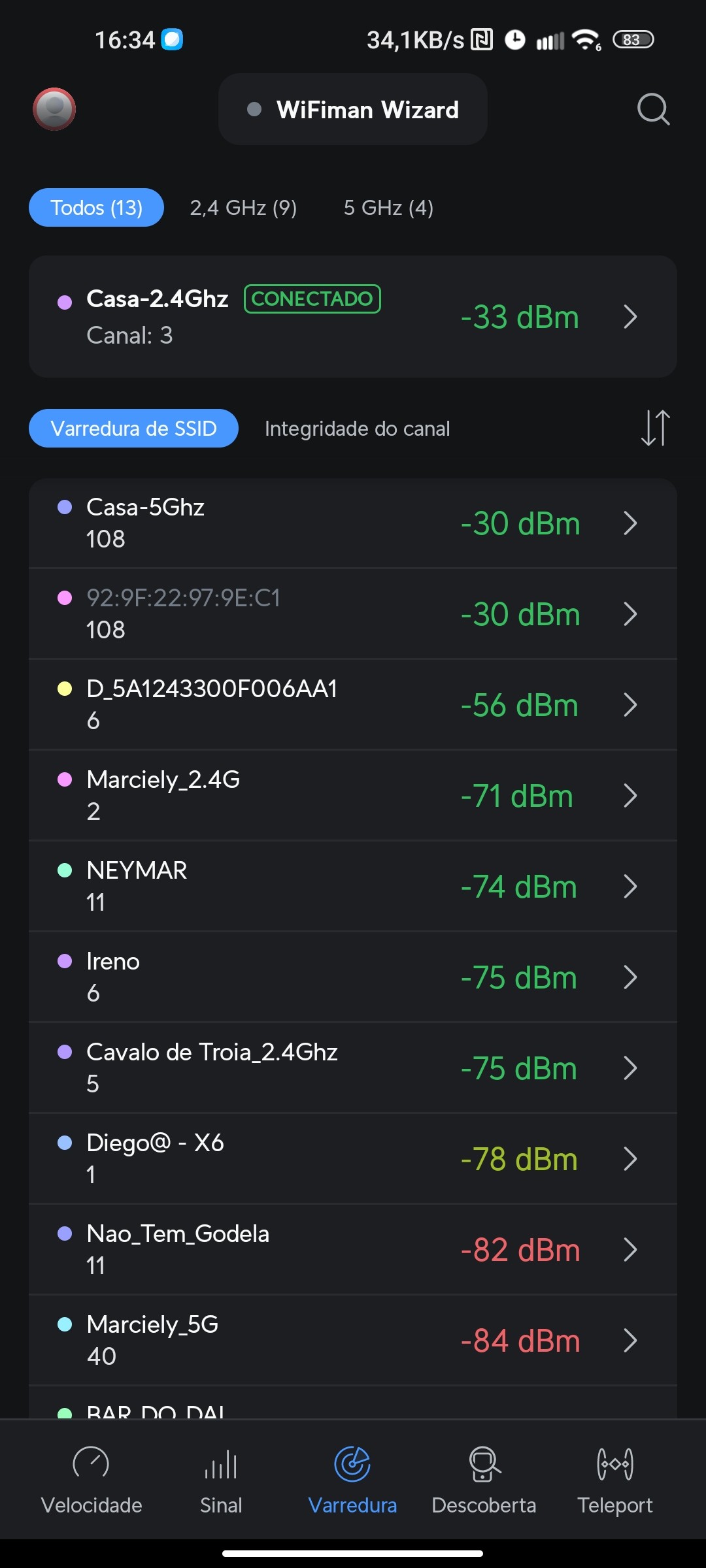Show details for Marciely_2.4G
The width and height of the screenshot is (706, 1568).
click(353, 795)
